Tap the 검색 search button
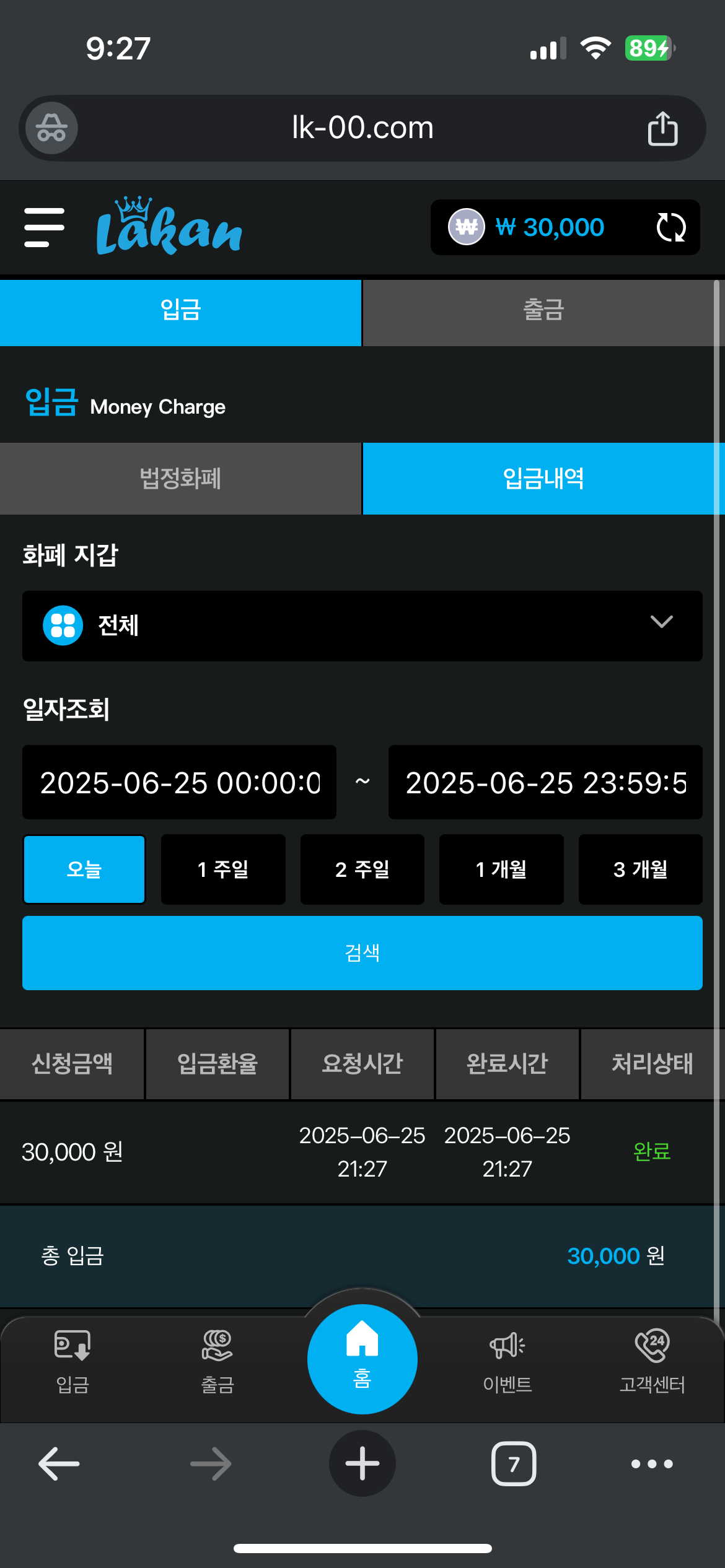The width and height of the screenshot is (725, 1568). [362, 952]
